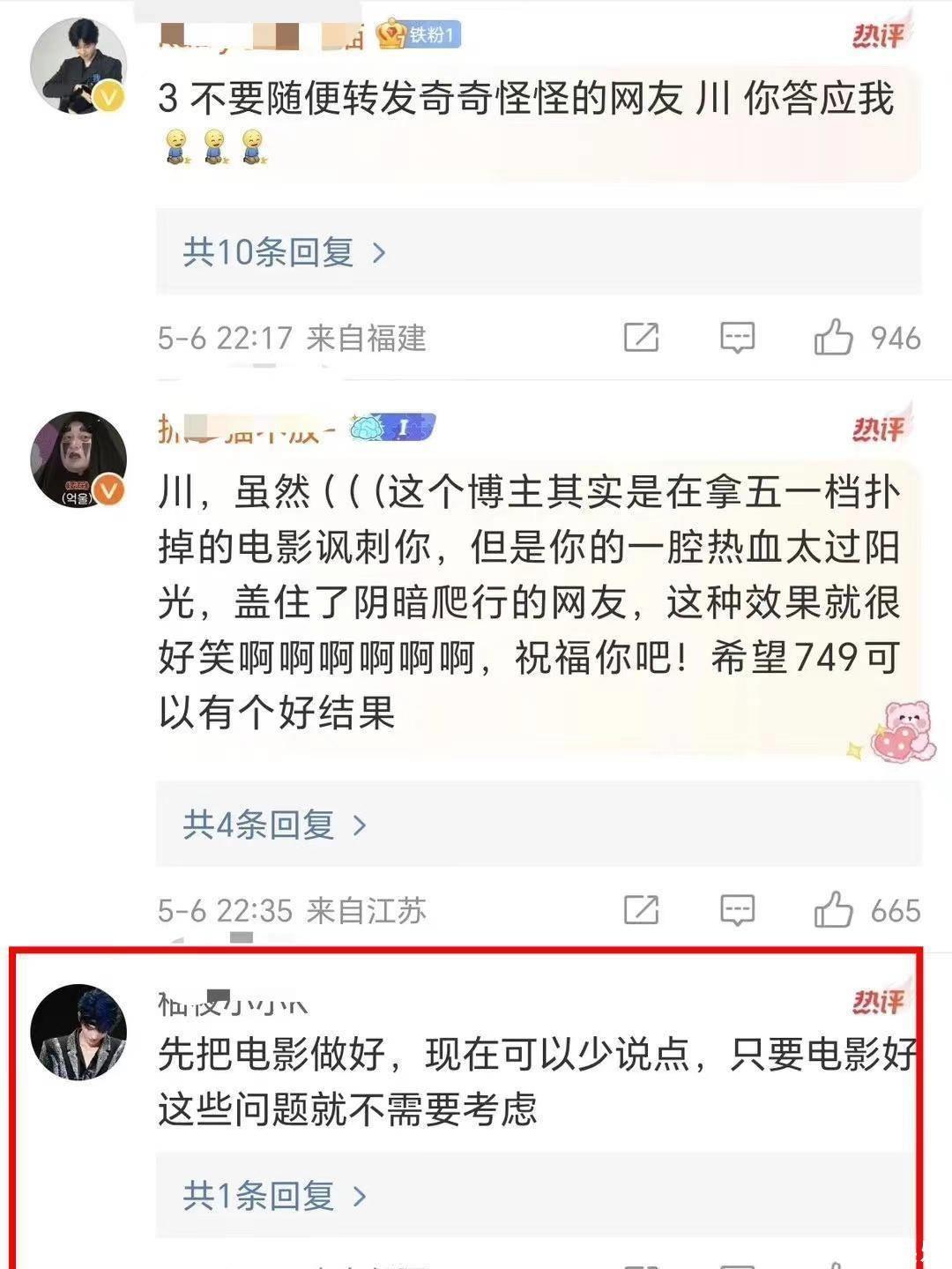Expand the 共4条回复 replies
The image size is (952, 1269).
pyautogui.click(x=274, y=825)
